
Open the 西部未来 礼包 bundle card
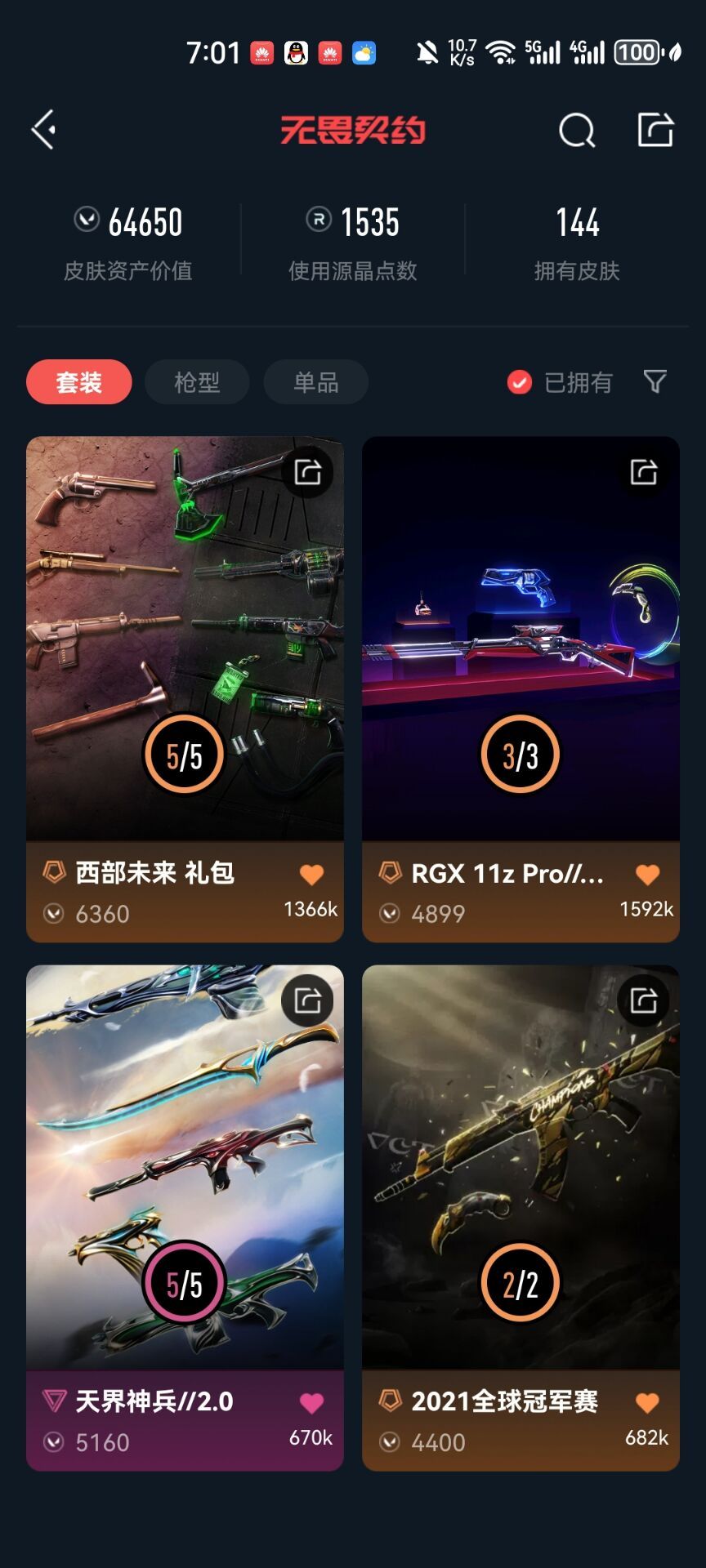(185, 689)
